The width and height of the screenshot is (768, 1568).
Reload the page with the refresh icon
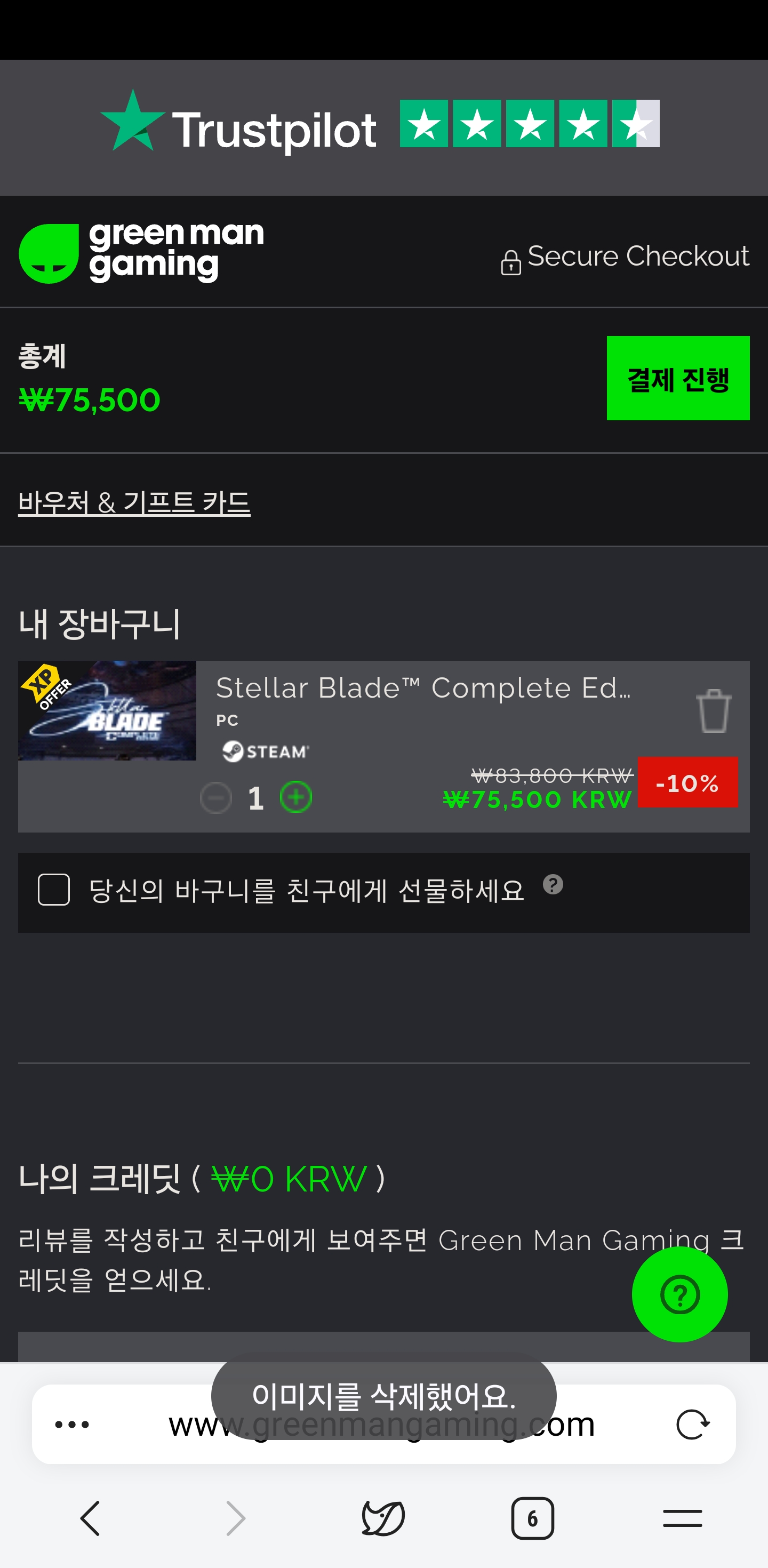click(x=693, y=1425)
